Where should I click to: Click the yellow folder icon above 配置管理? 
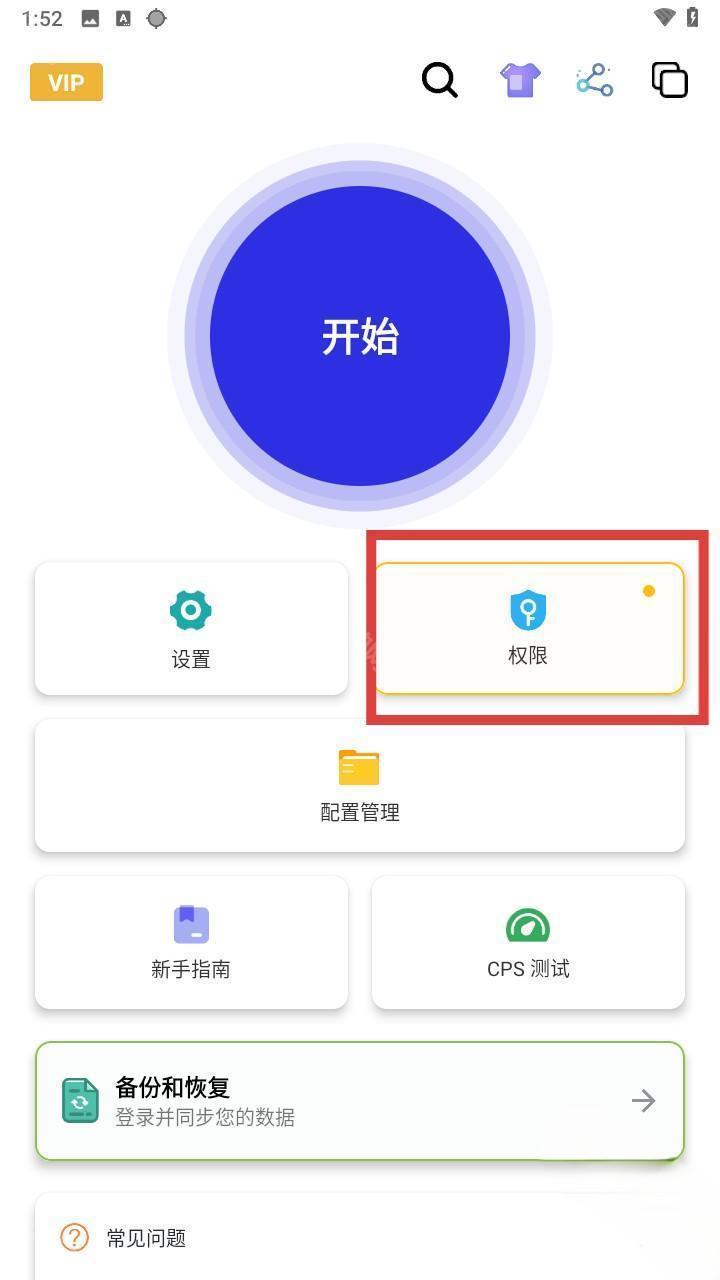point(359,767)
